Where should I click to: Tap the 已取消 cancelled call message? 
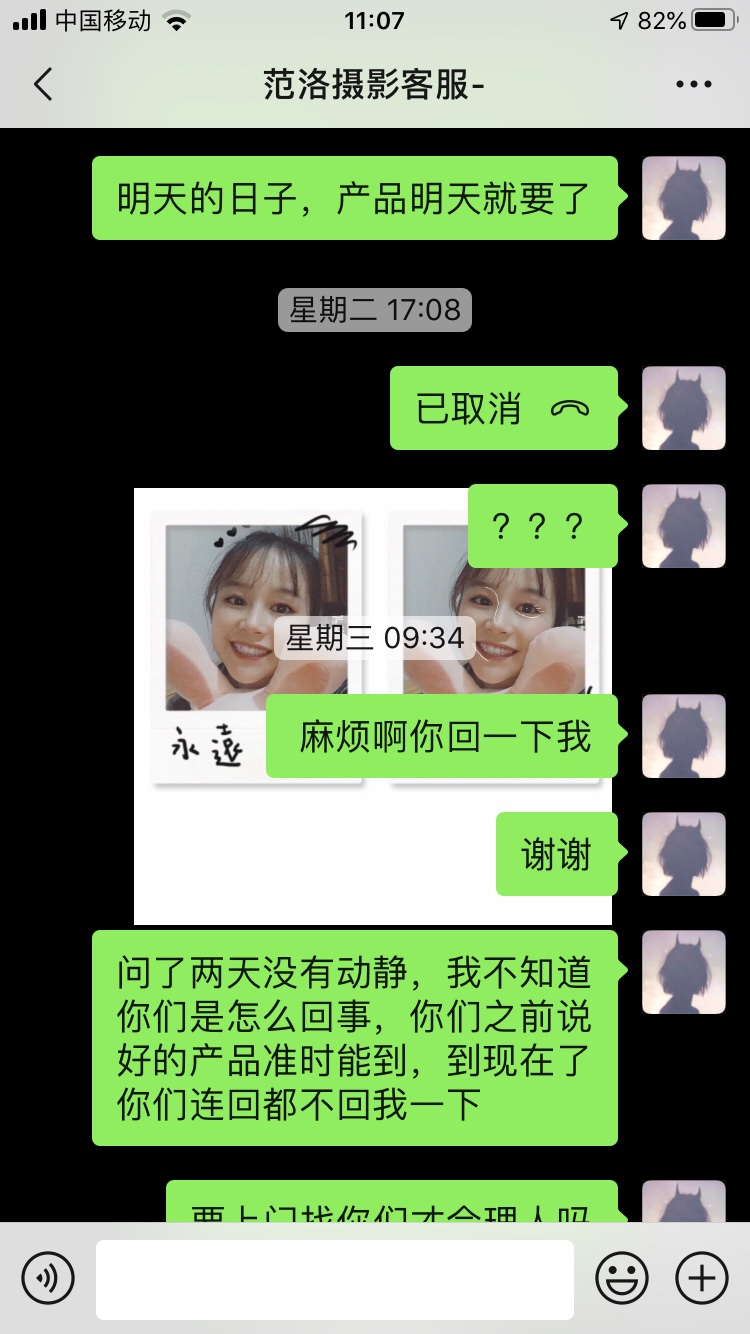tap(504, 408)
